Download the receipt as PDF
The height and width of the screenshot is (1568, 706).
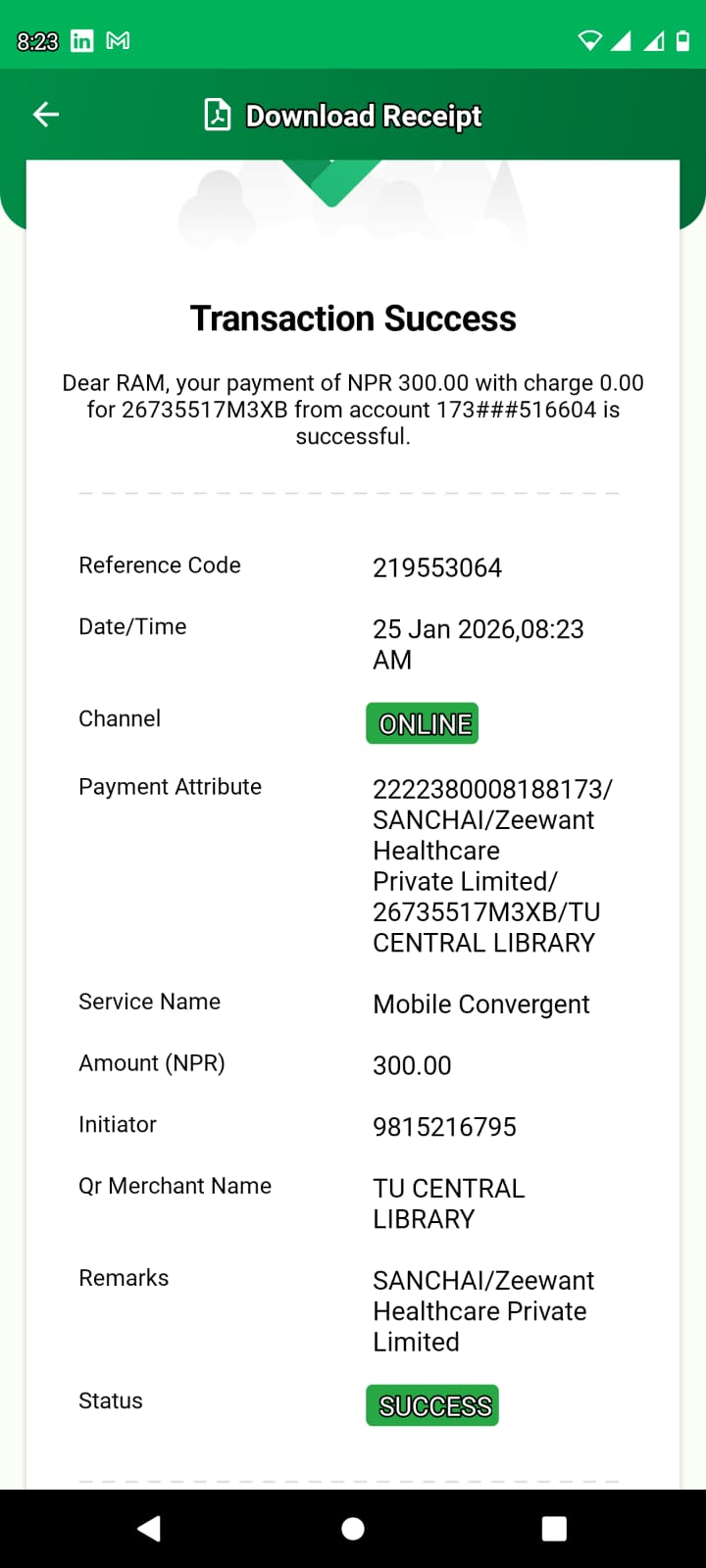point(343,116)
